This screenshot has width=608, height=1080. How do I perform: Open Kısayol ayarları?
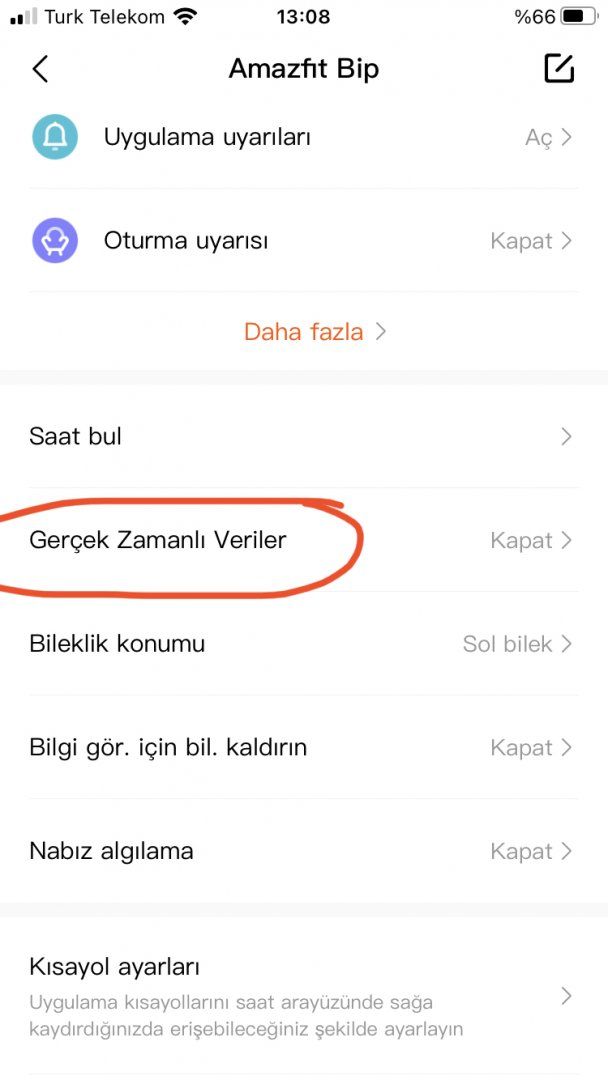tap(304, 996)
